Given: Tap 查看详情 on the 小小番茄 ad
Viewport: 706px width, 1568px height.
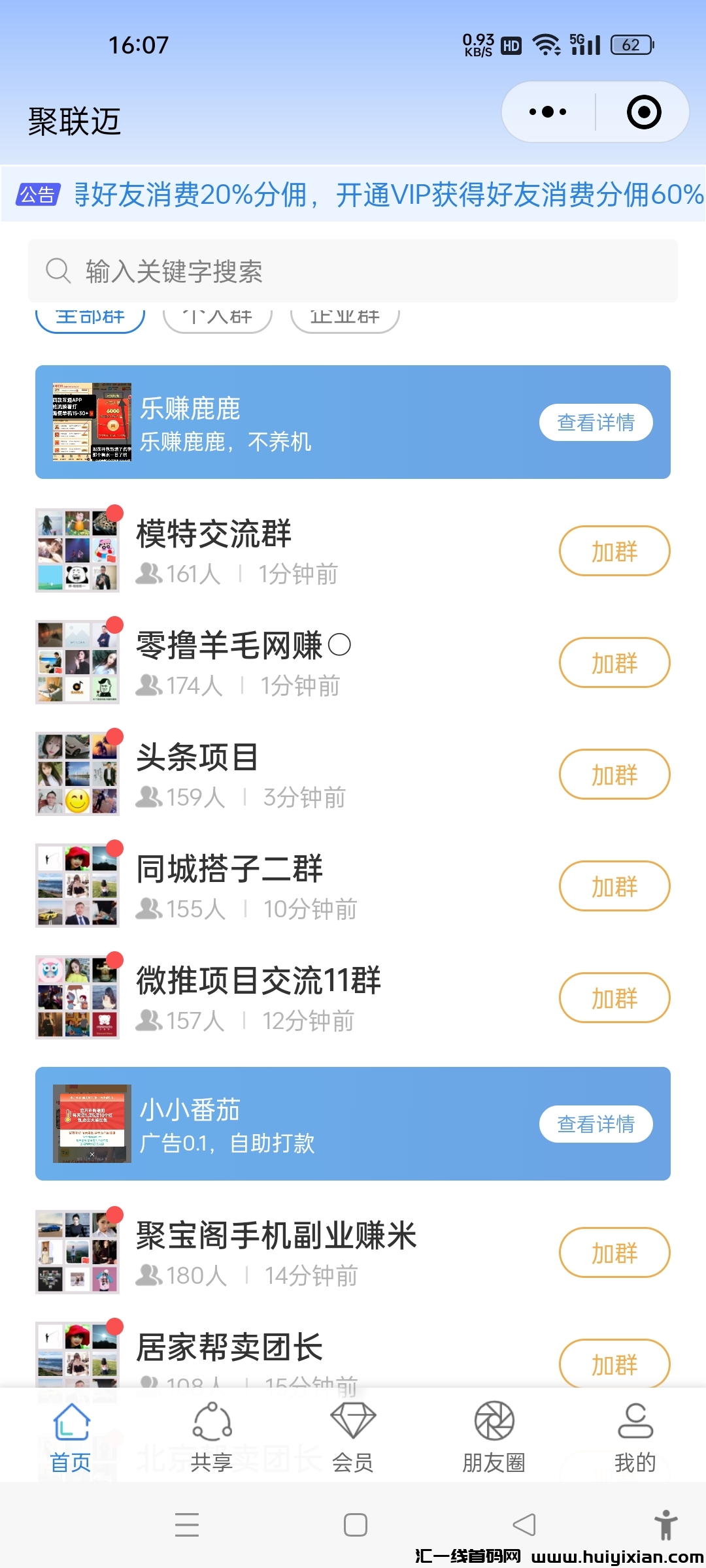Looking at the screenshot, I should (596, 1124).
